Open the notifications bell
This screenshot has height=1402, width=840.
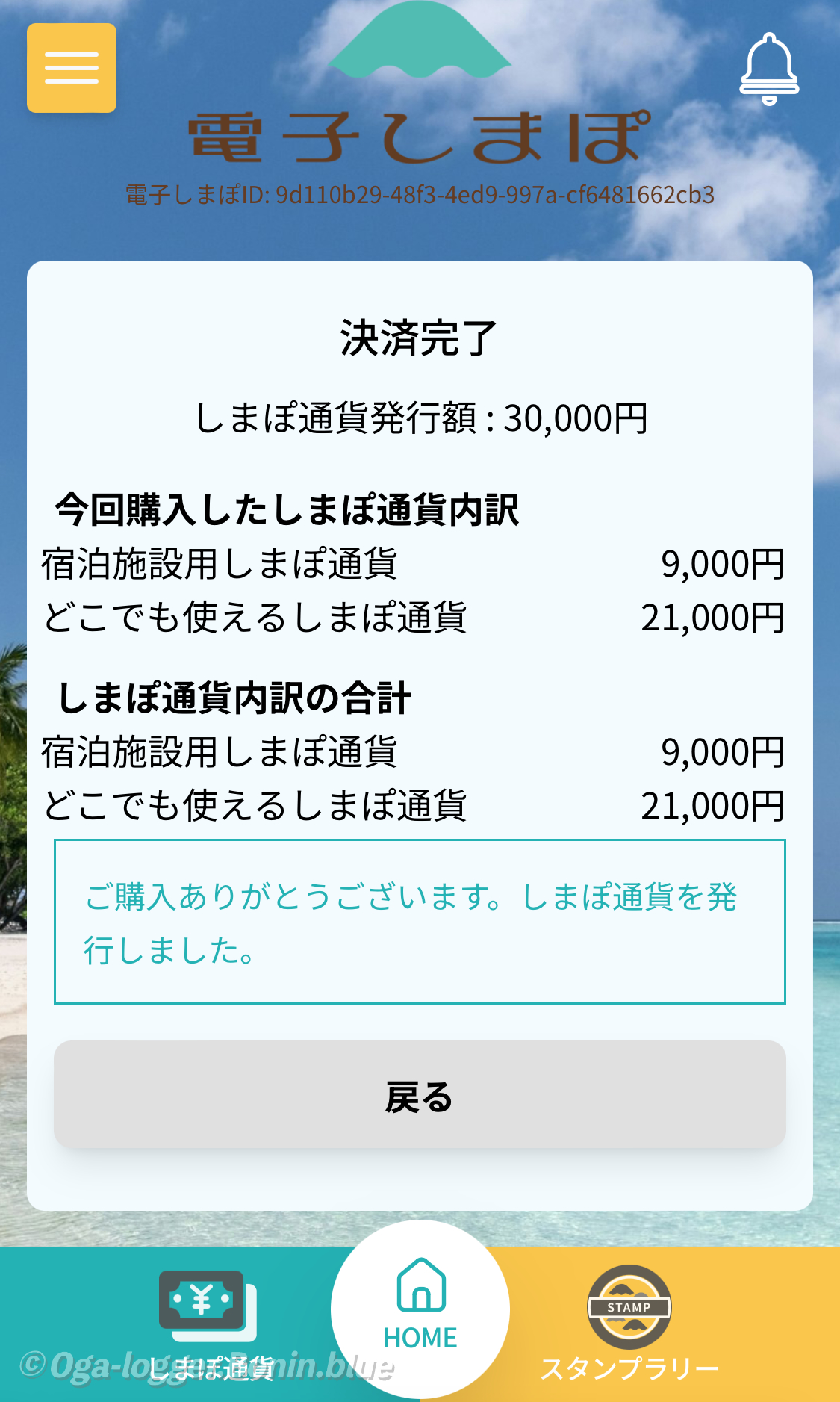point(769,69)
